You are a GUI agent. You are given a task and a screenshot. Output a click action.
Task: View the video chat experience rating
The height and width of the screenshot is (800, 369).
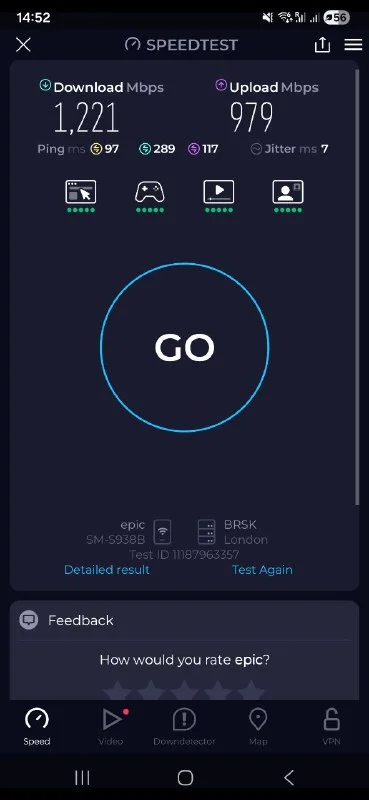click(x=288, y=196)
